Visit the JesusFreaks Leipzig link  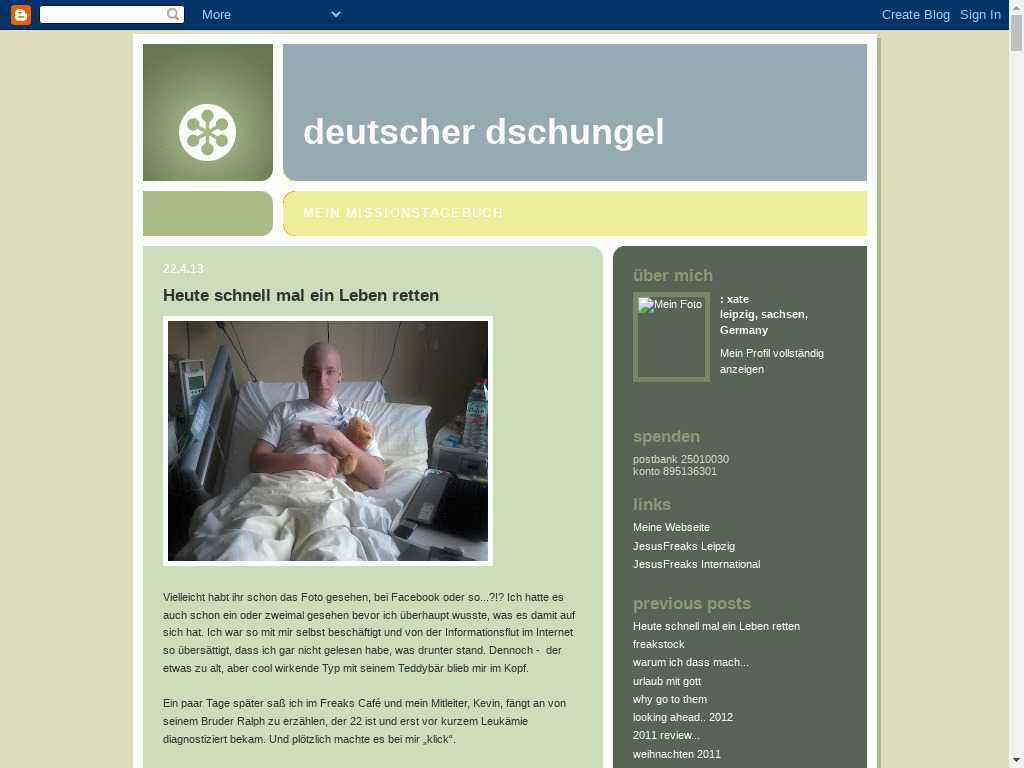point(683,546)
